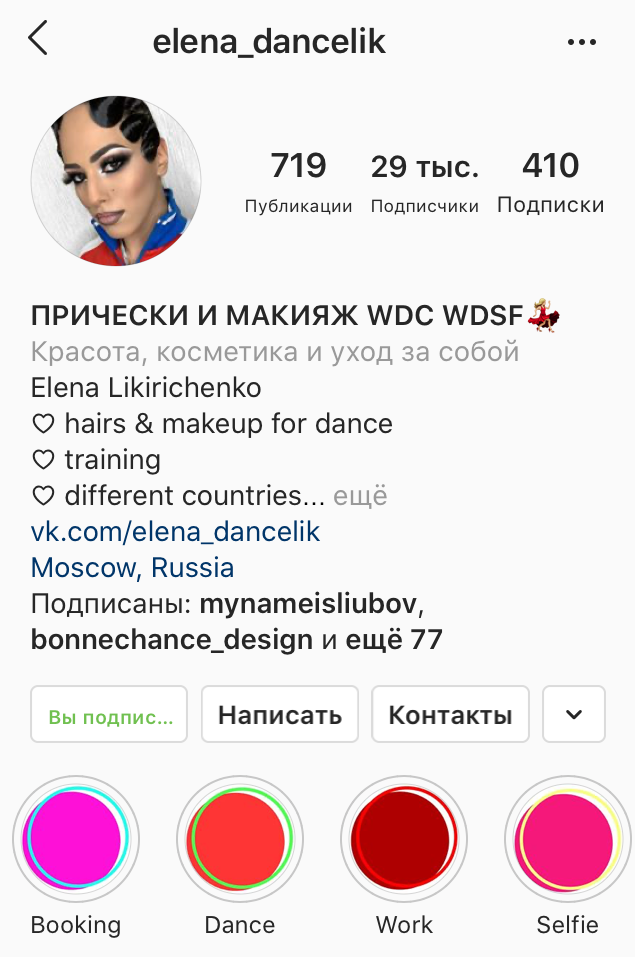The height and width of the screenshot is (957, 635).
Task: Open the 29 тыс. Подписчики list
Action: coord(424,182)
